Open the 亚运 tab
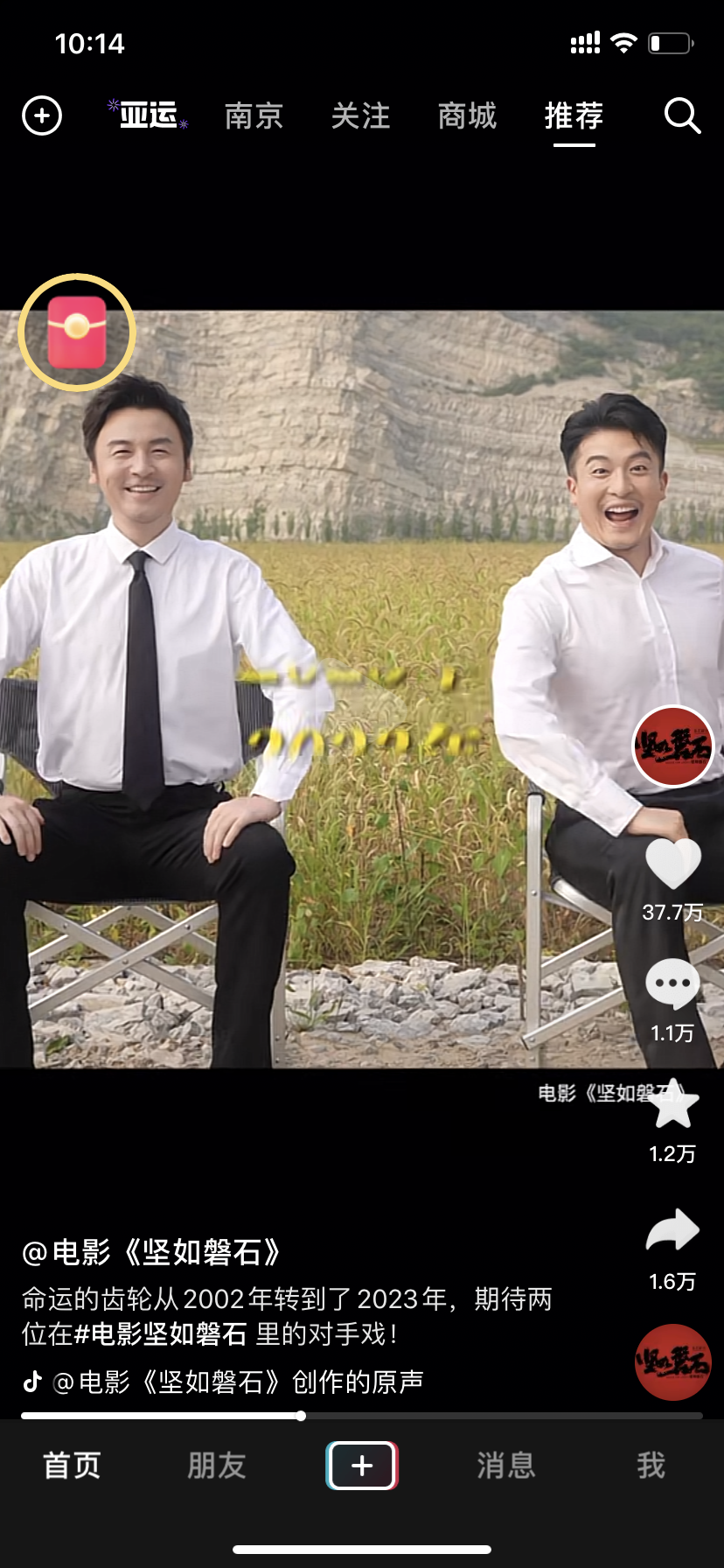 (148, 115)
